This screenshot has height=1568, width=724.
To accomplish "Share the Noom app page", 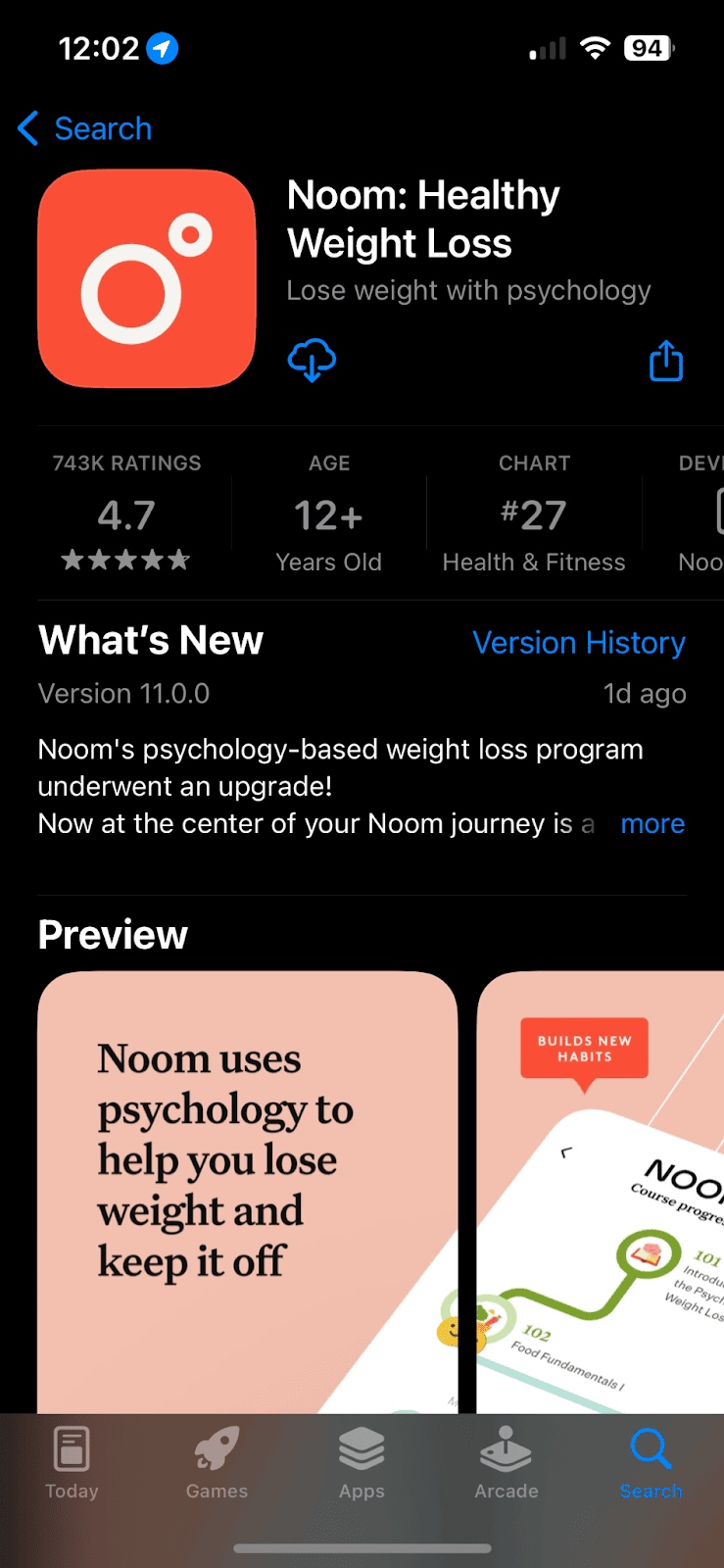I will pos(666,361).
